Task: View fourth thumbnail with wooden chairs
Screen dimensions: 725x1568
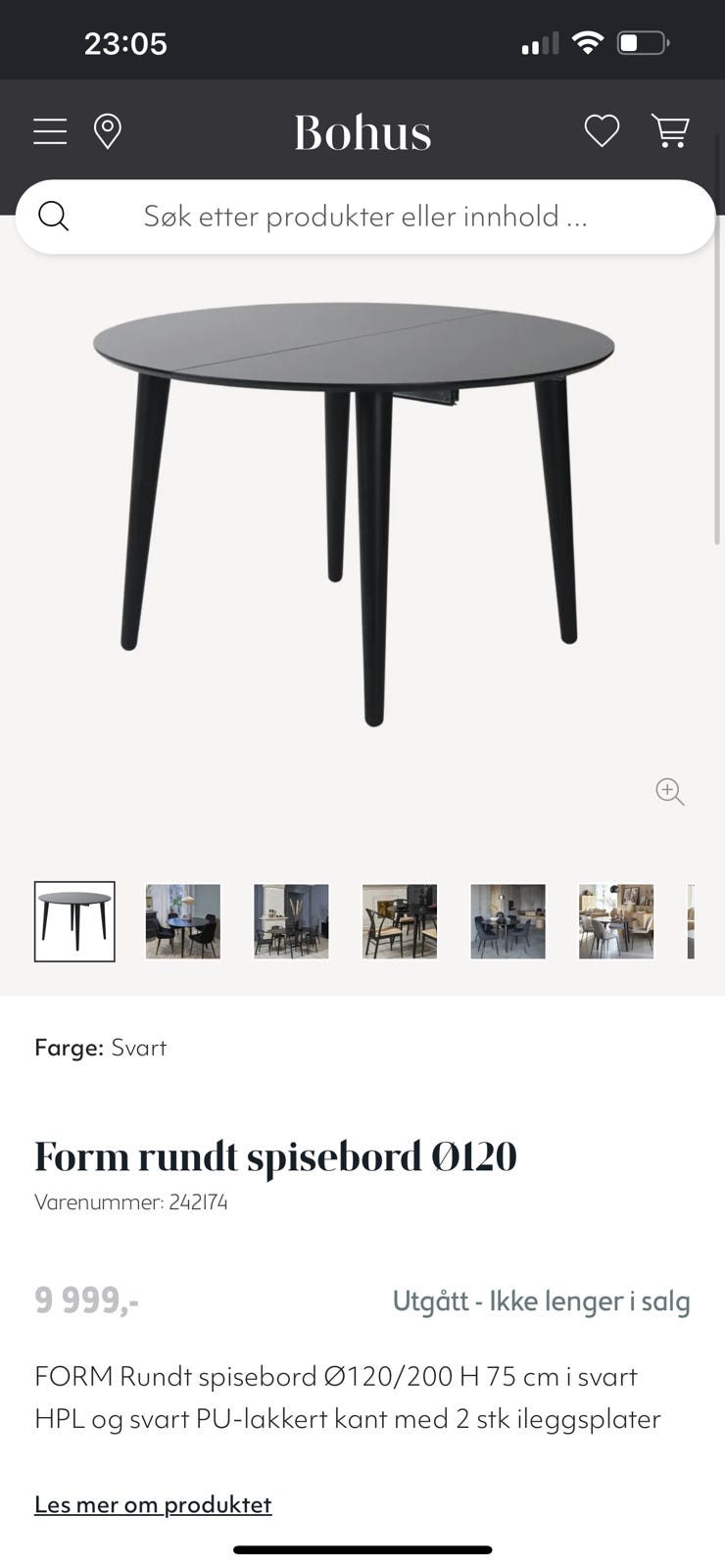Action: 400,921
